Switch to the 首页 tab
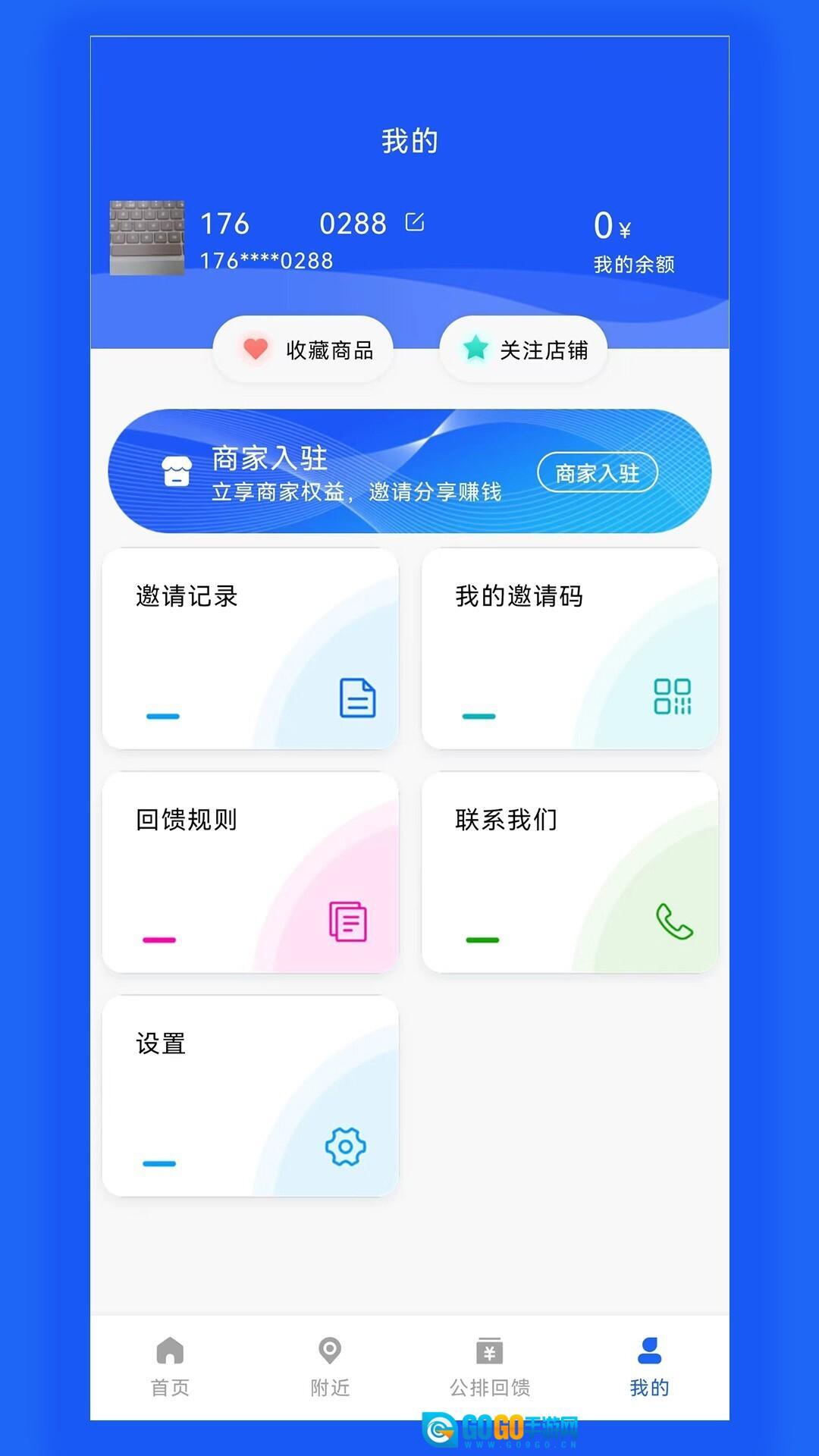This screenshot has width=819, height=1456. (170, 1367)
